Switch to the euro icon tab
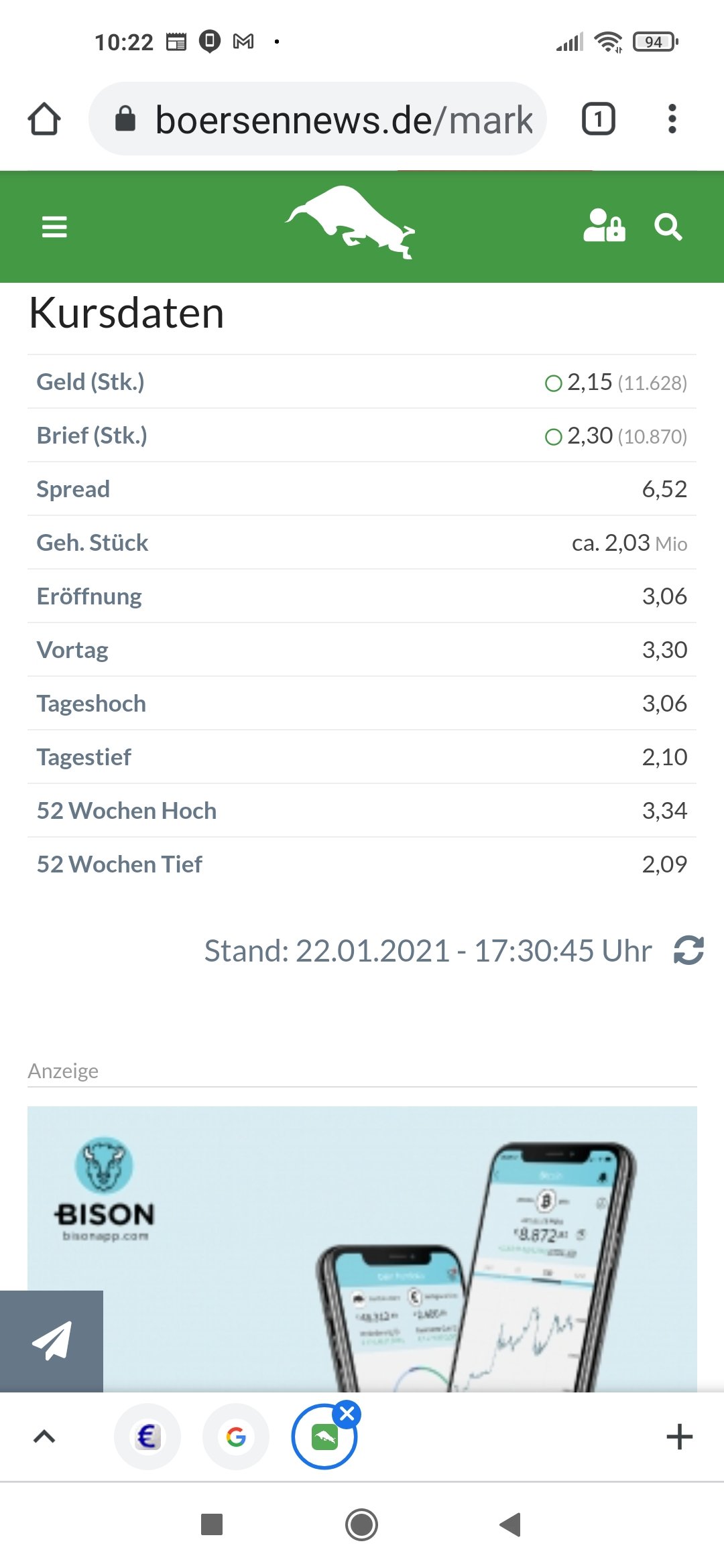Viewport: 724px width, 1568px height. coord(147,1437)
